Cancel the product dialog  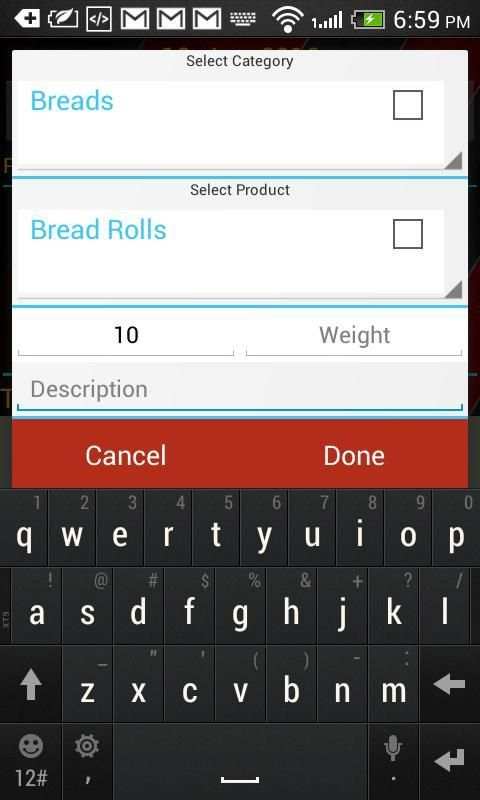(x=125, y=455)
